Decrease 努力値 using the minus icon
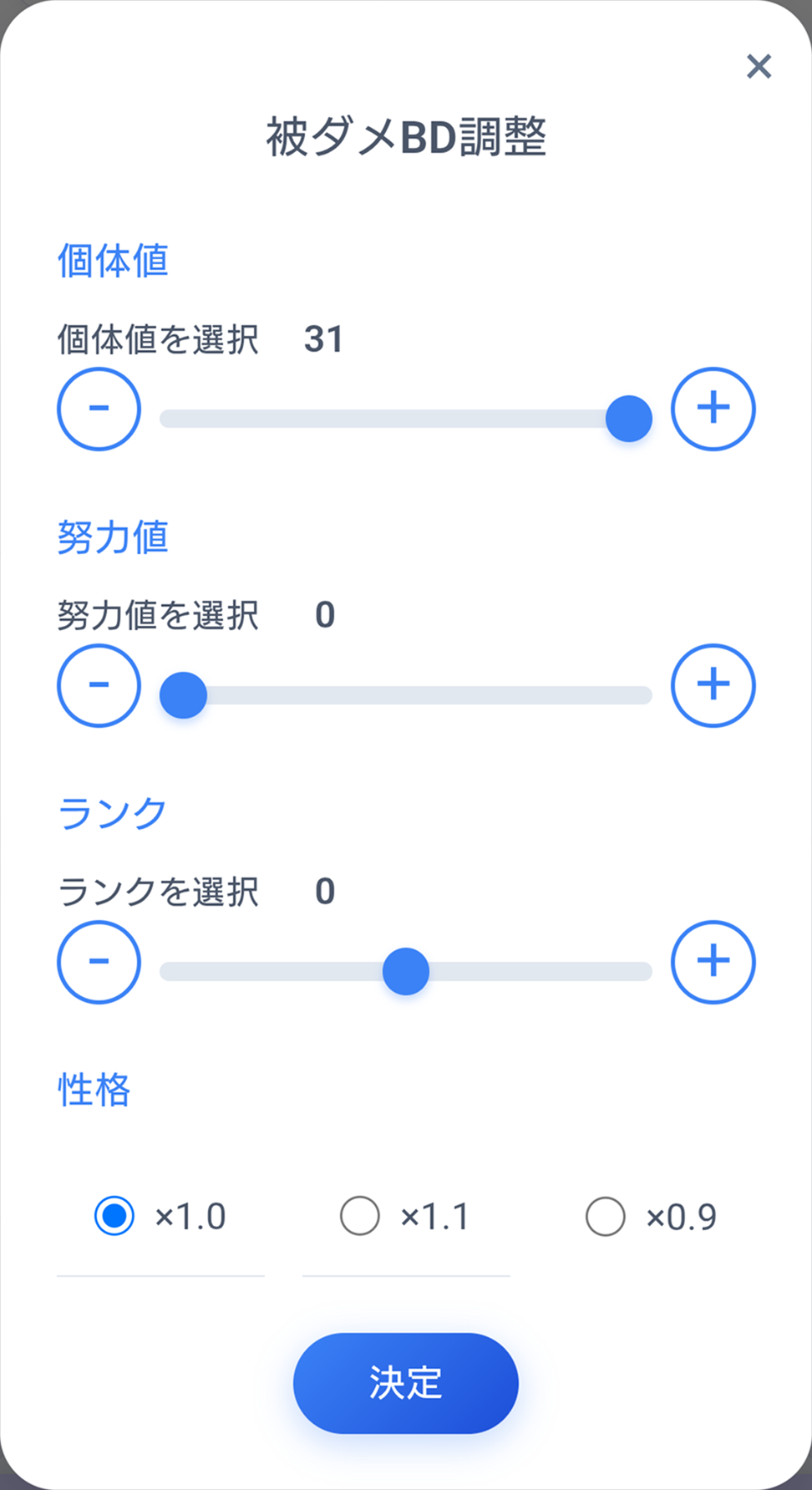This screenshot has height=1490, width=812. [x=98, y=685]
